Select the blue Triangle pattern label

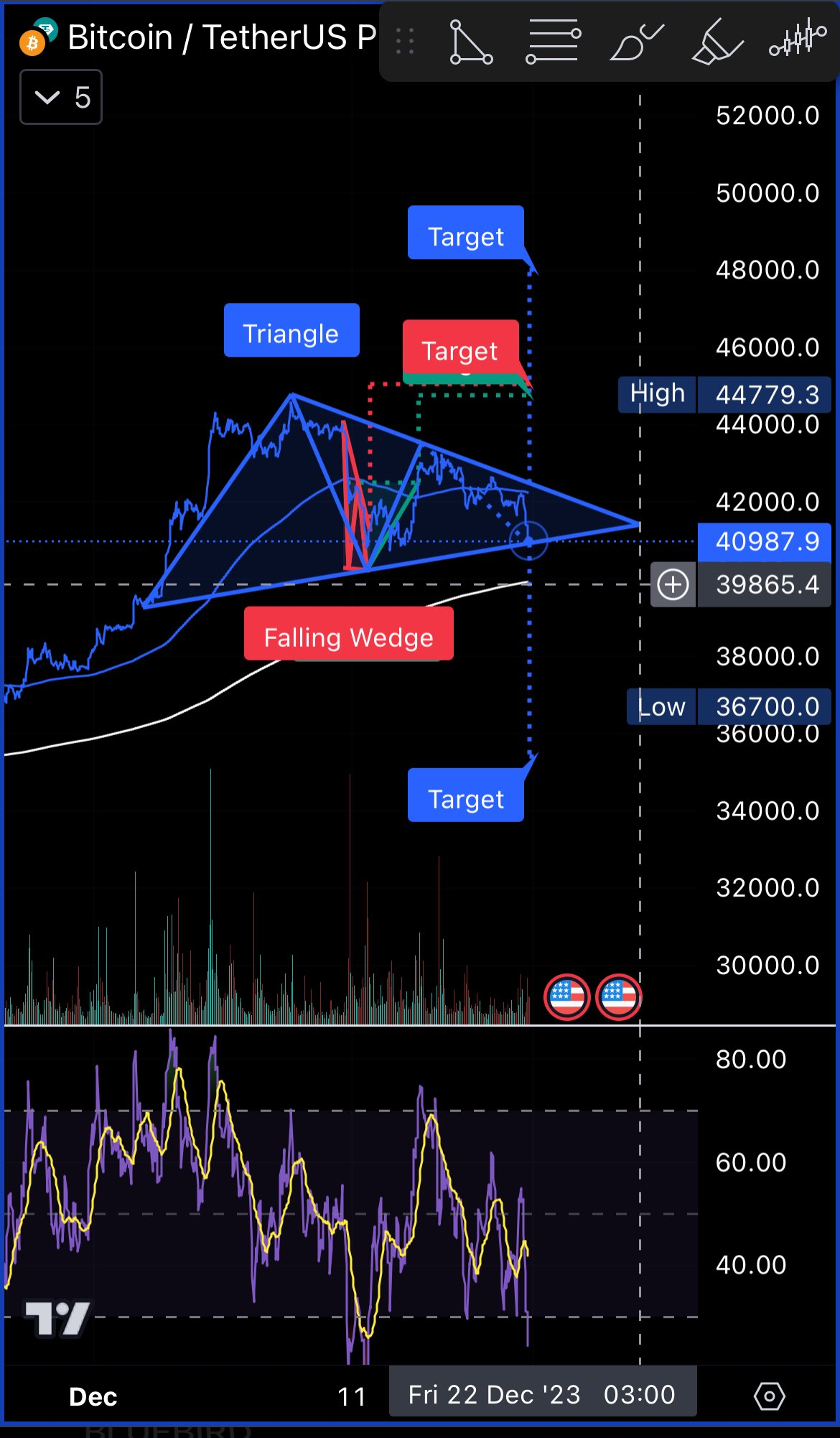291,331
